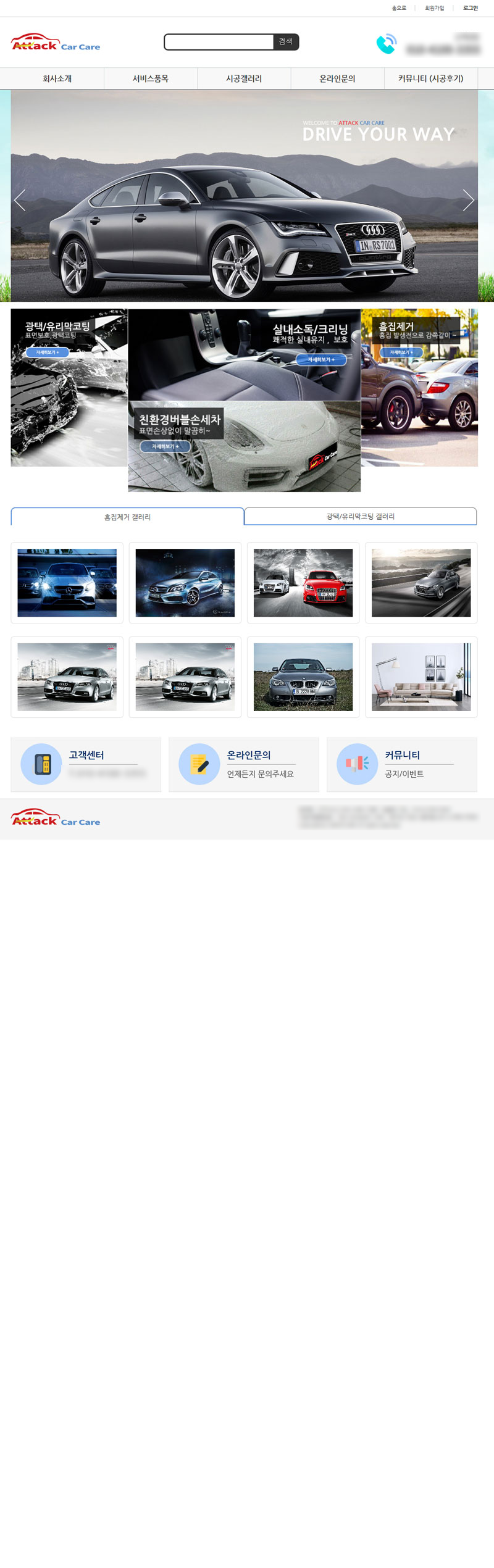Open the 커뮤니티 공지/이벤트 card
The image size is (494, 1568).
(x=402, y=764)
